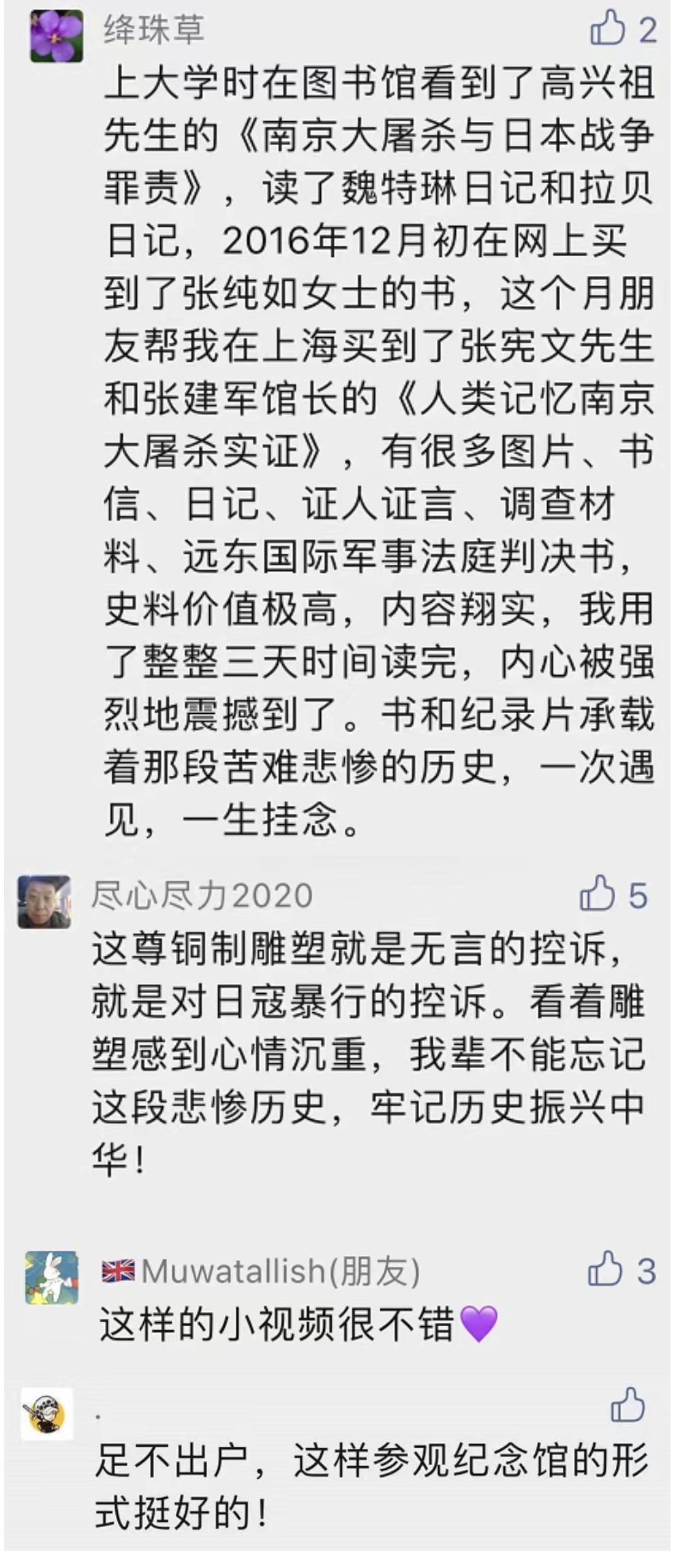Open 绛珠草's purple flower avatar
This screenshot has height=1568, width=676.
pos(57,35)
